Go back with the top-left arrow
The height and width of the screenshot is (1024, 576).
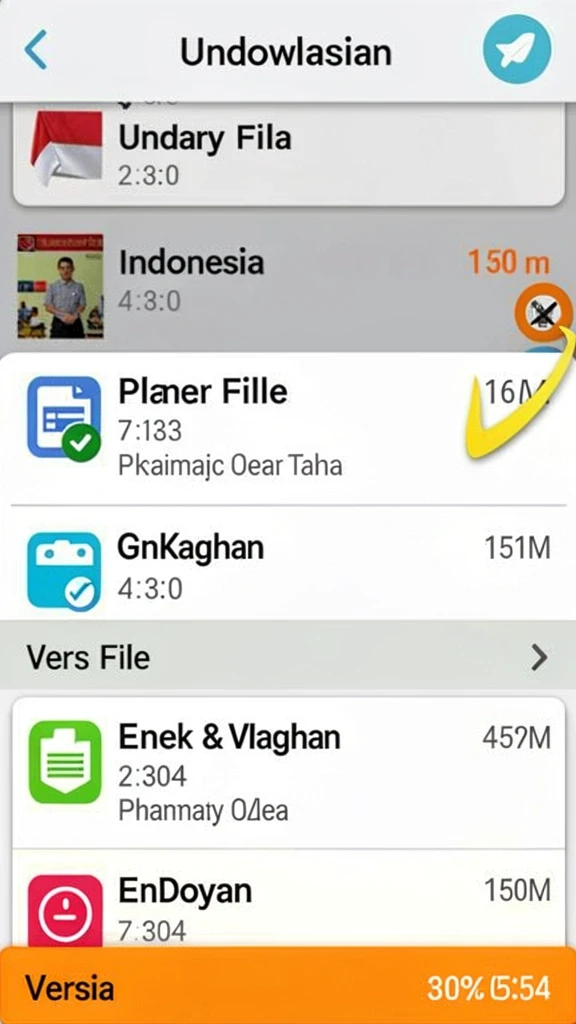point(35,50)
